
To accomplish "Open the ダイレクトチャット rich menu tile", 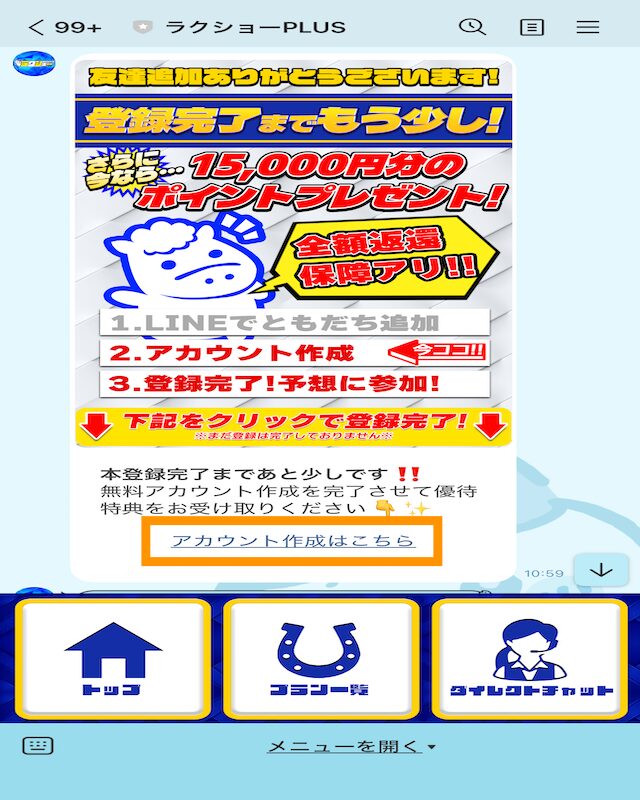I will [x=530, y=659].
